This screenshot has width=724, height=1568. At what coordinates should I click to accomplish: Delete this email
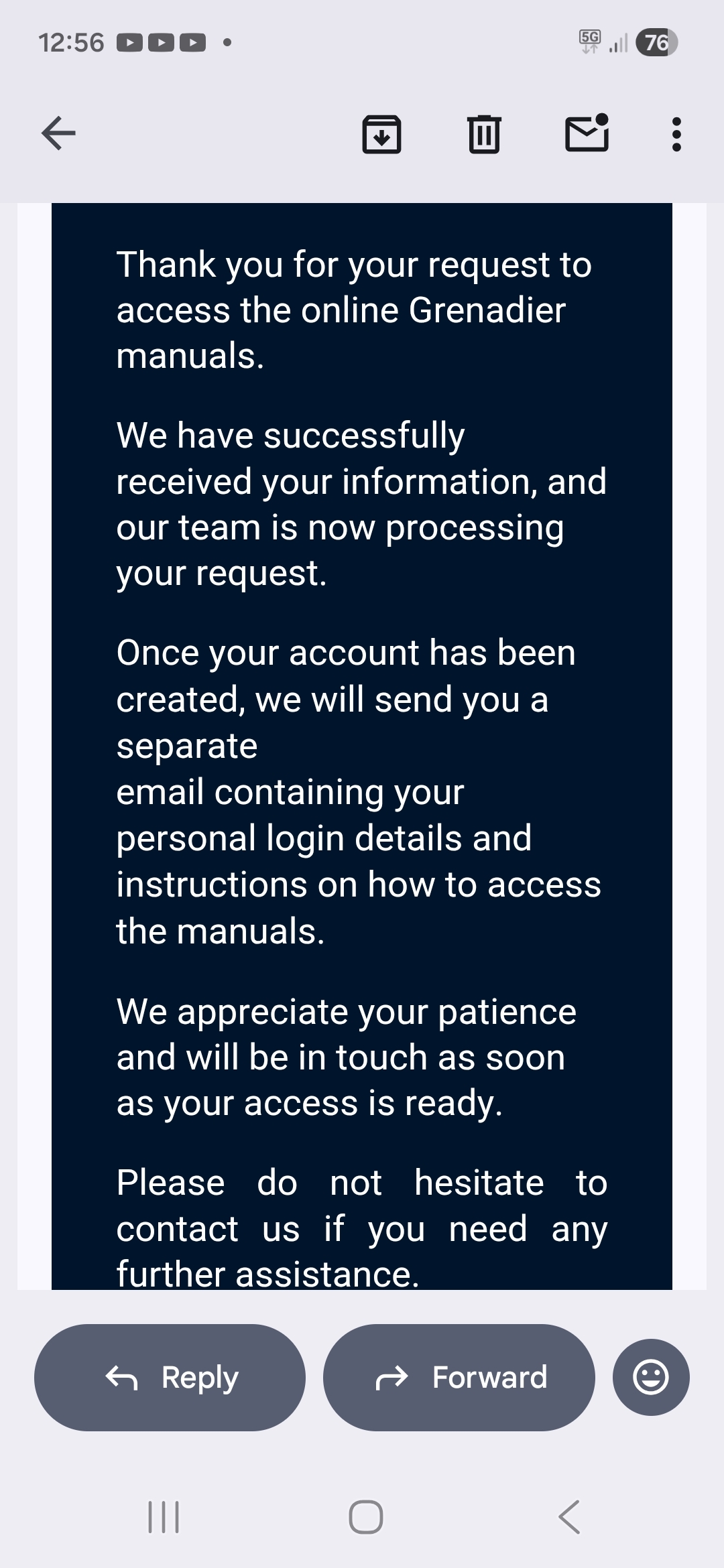483,134
